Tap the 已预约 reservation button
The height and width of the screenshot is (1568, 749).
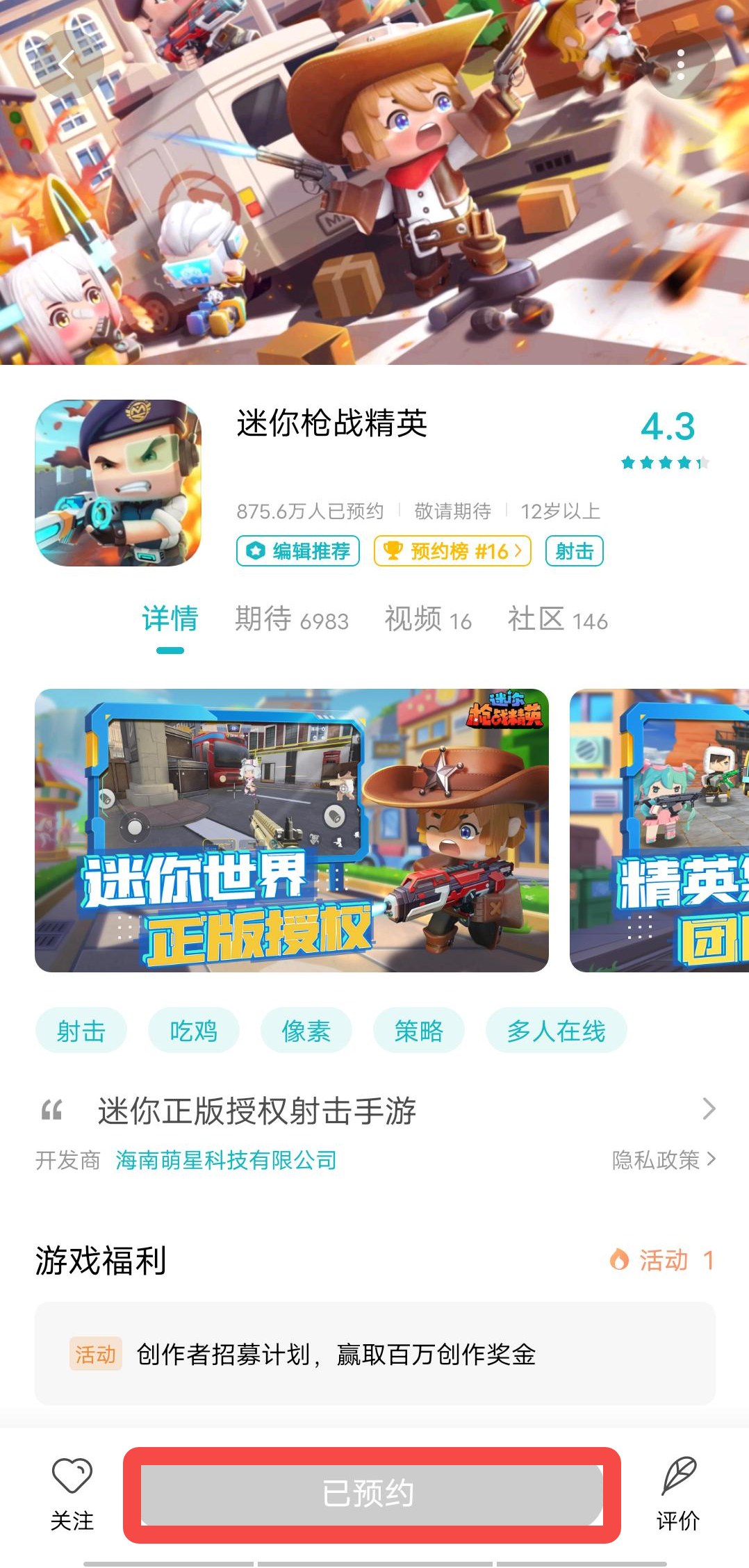[x=372, y=1494]
